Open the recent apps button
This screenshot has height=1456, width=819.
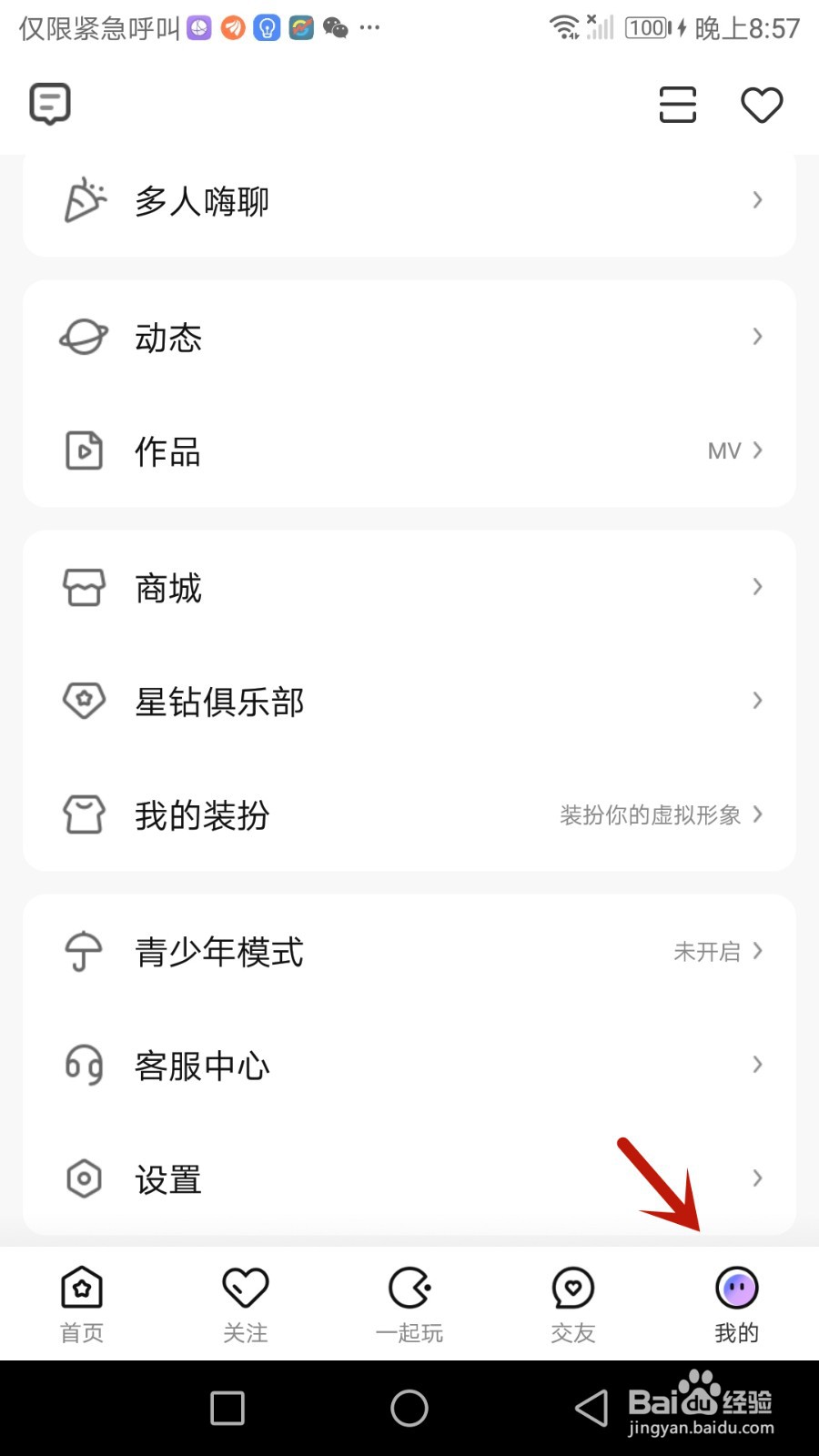227,1409
